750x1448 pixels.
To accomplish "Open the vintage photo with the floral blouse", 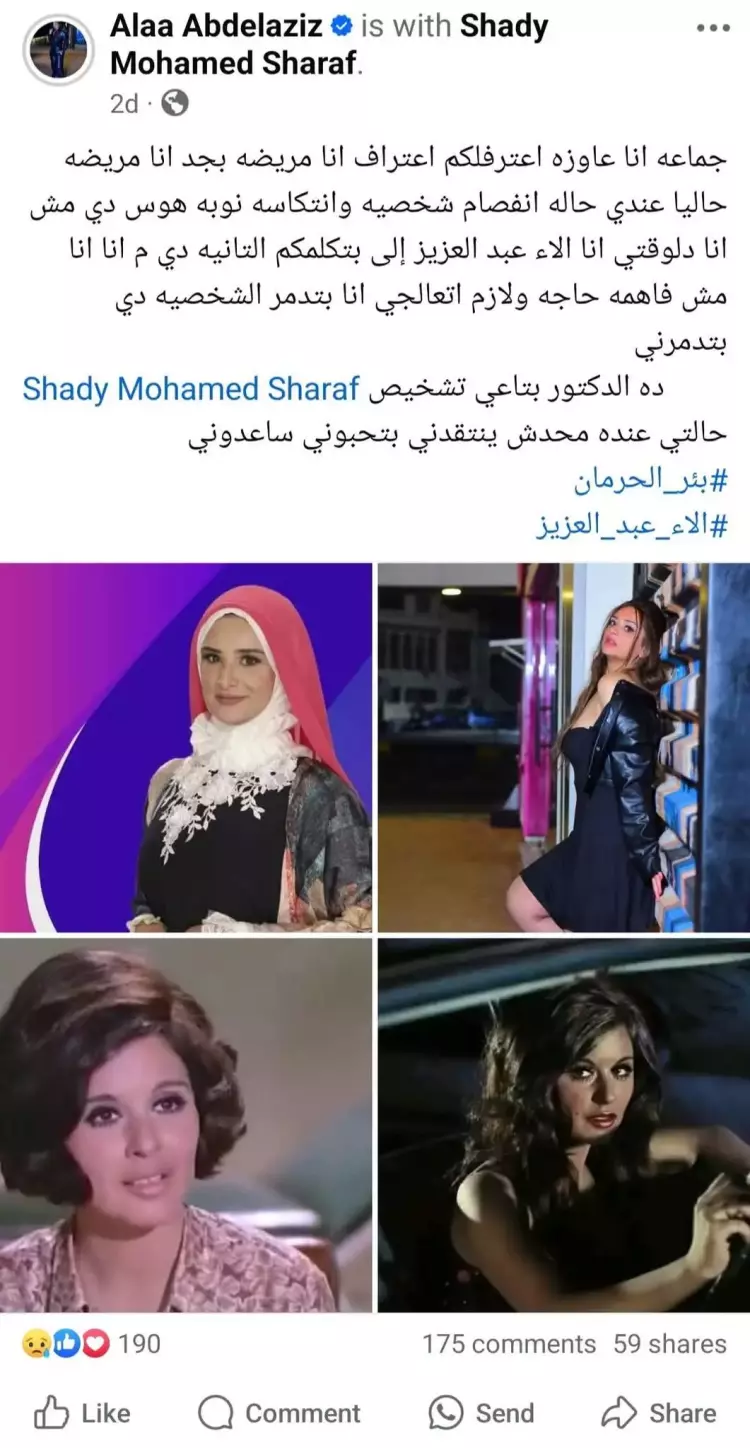I will coord(186,1125).
